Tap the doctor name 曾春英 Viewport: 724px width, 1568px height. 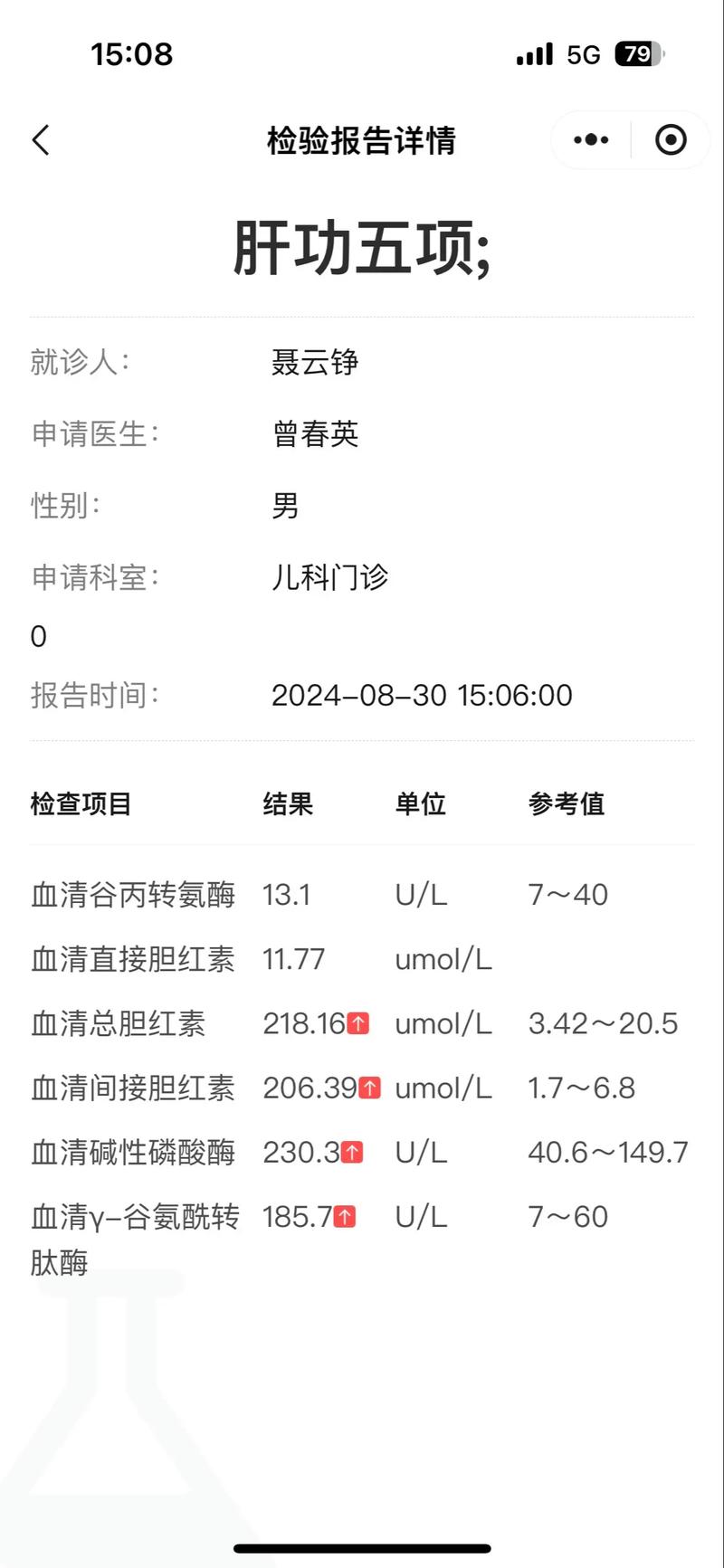coord(316,435)
